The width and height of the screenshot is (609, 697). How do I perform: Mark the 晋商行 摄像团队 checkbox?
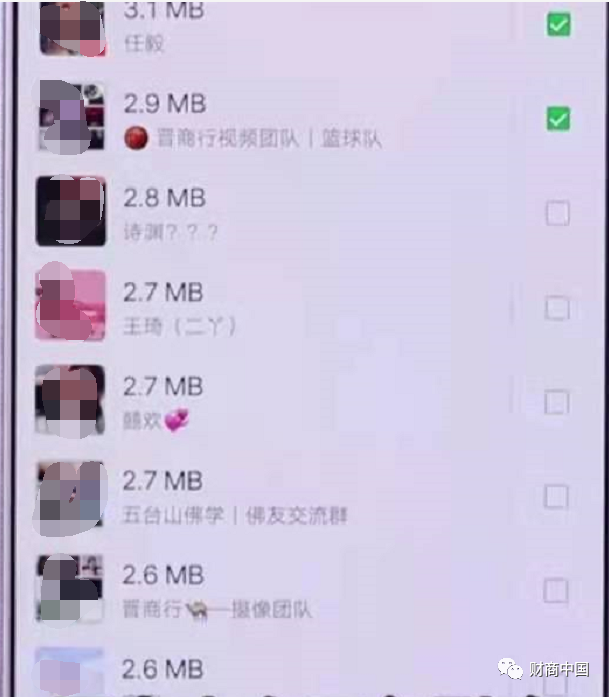pos(555,591)
